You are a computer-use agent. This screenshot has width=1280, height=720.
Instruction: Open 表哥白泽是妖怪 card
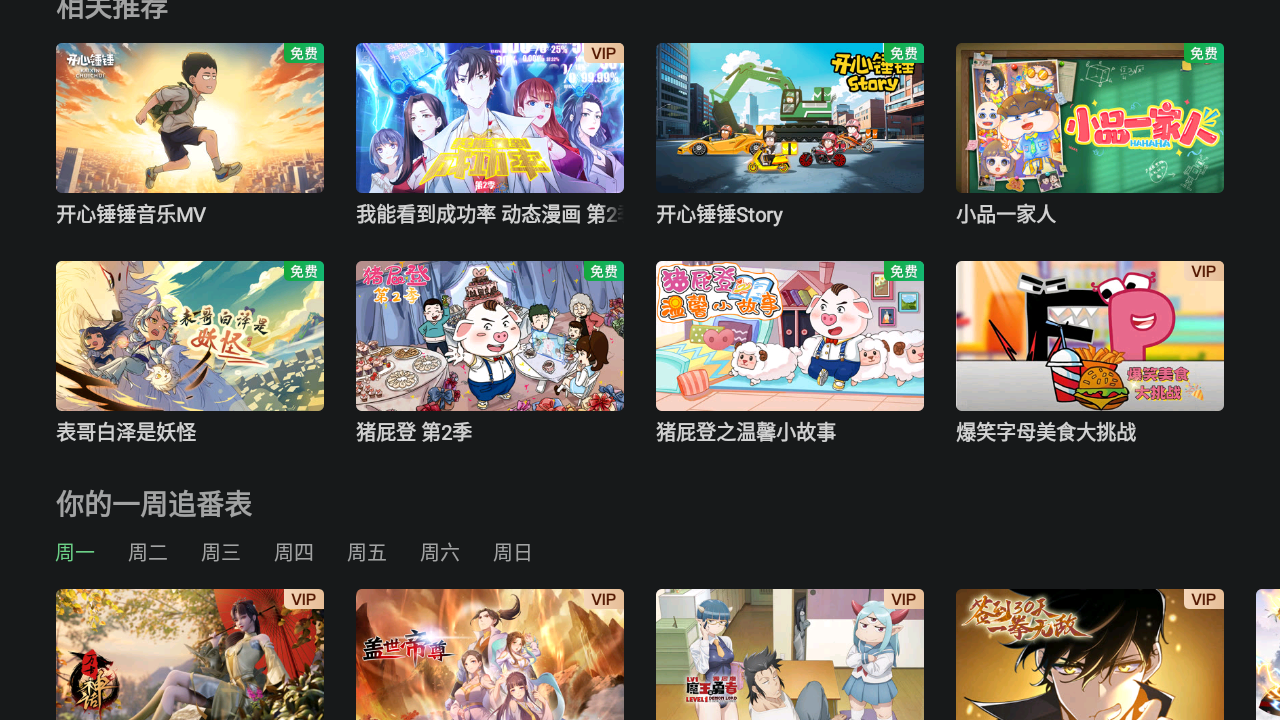190,336
